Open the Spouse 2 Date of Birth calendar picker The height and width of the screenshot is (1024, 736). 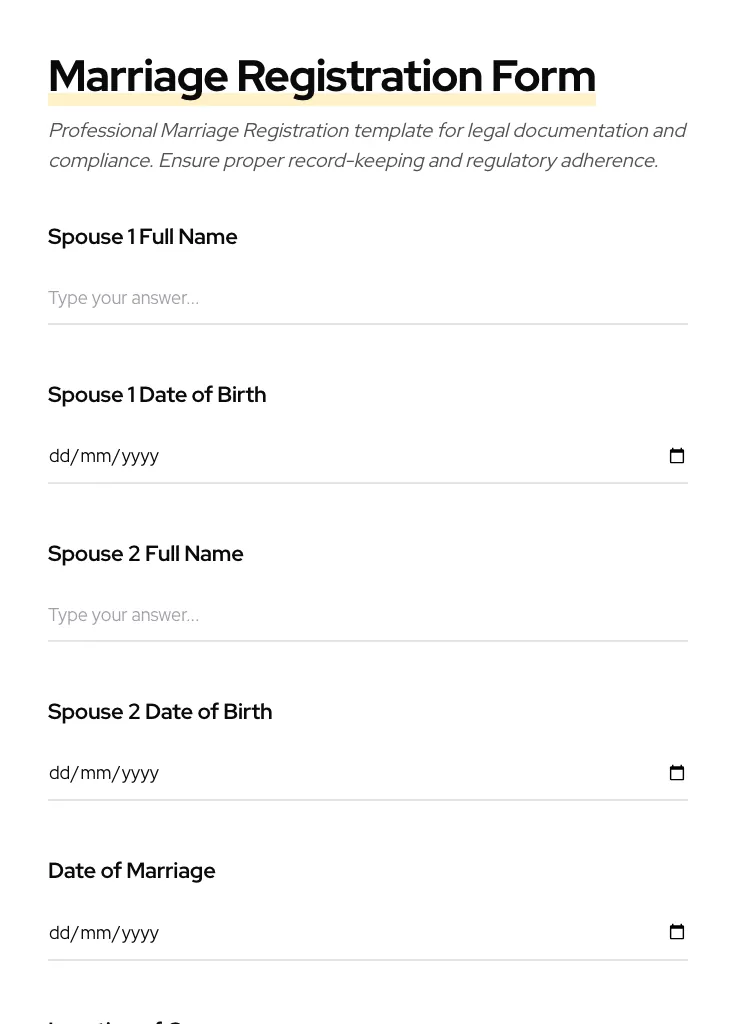tap(677, 773)
